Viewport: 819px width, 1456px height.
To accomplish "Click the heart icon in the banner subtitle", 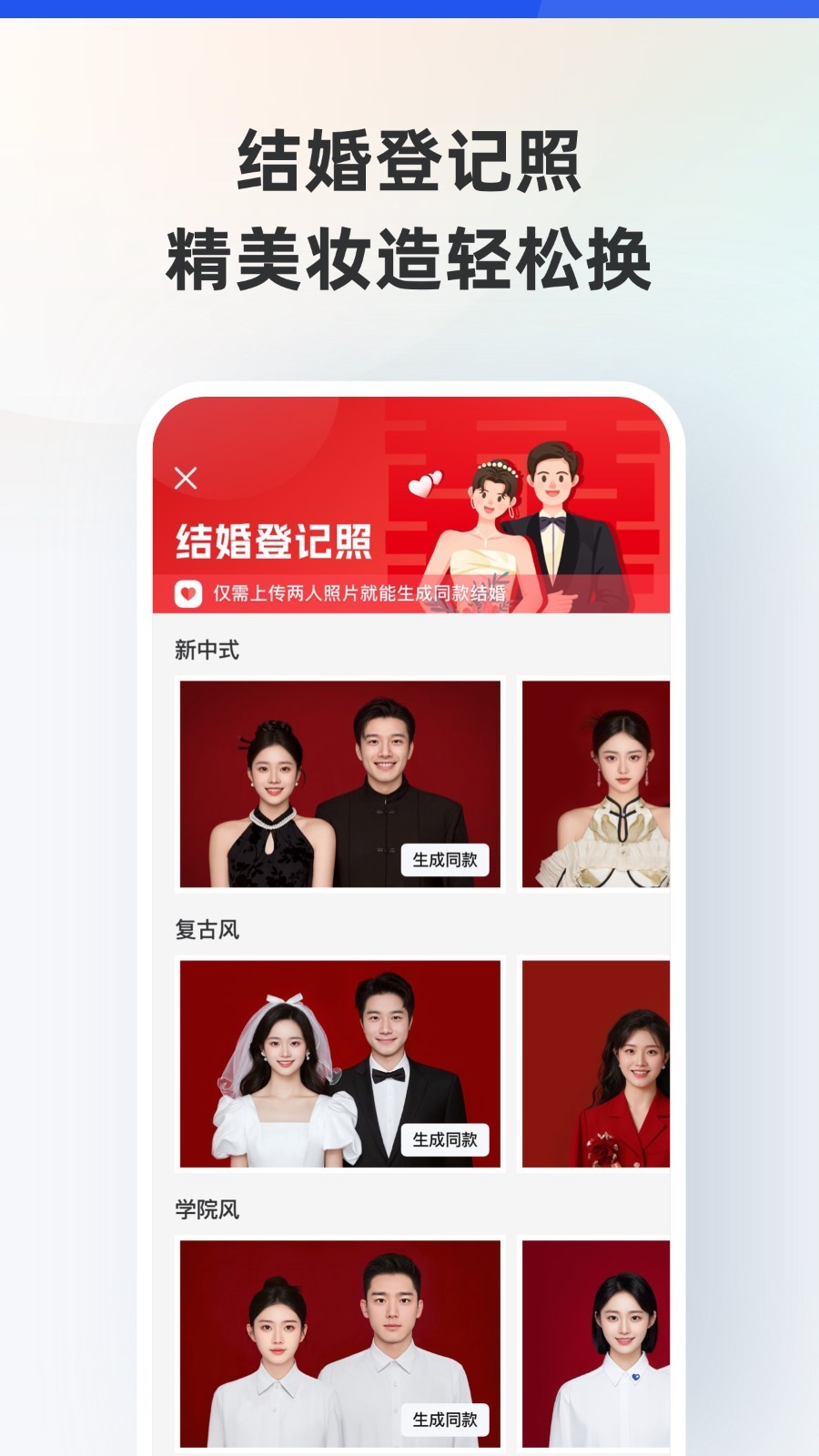I will click(x=188, y=592).
